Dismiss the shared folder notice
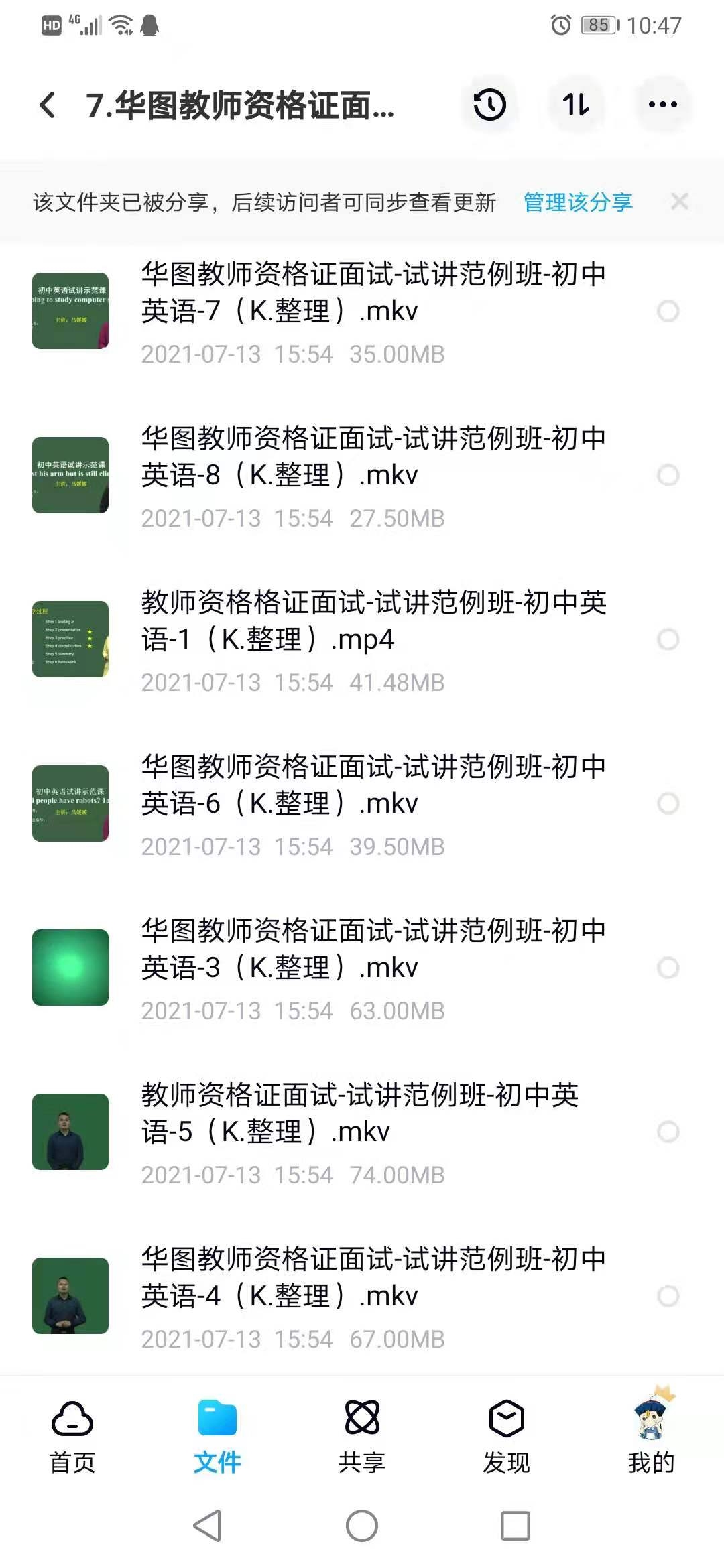 (679, 202)
